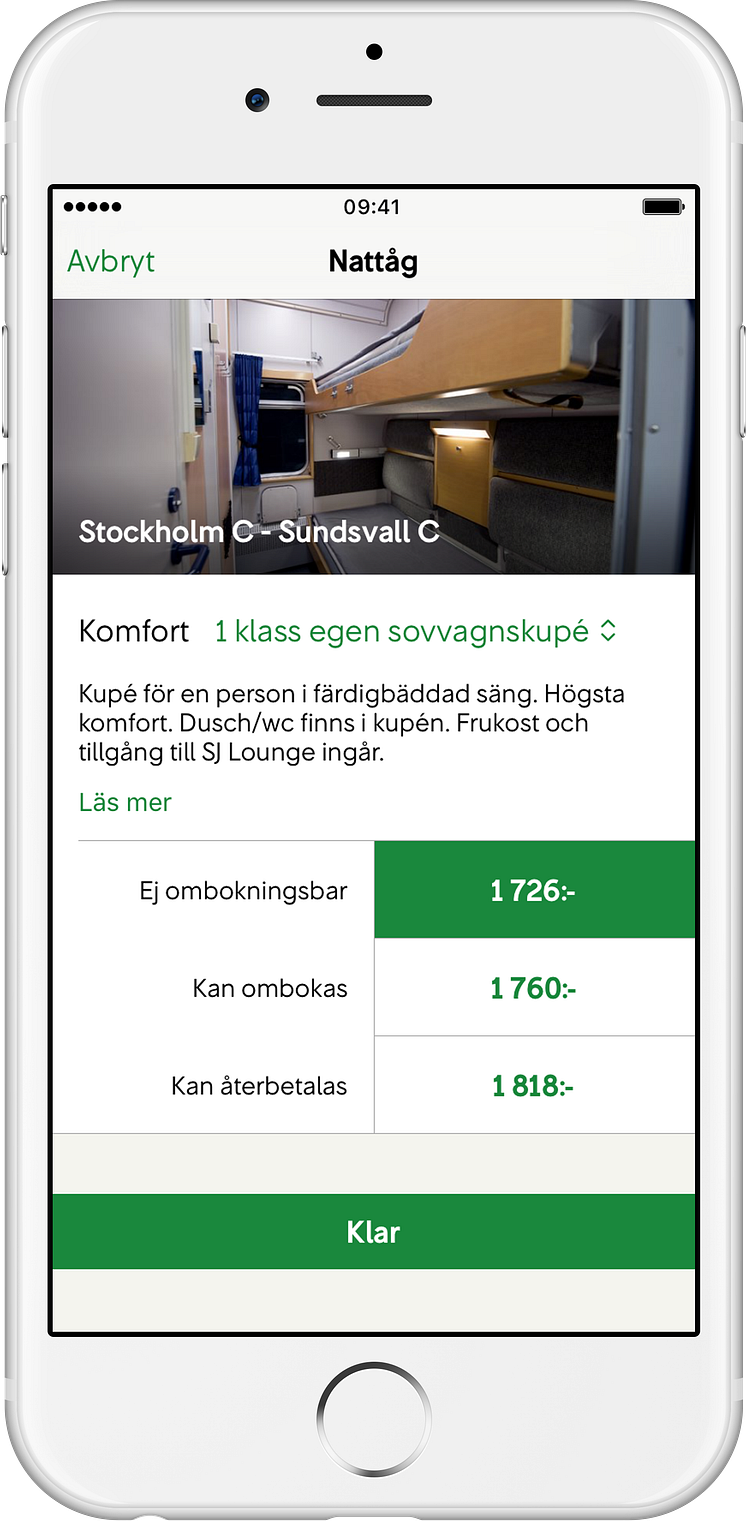The image size is (746, 1521).
Task: Open the Komfort class dropdown
Action: coord(415,632)
